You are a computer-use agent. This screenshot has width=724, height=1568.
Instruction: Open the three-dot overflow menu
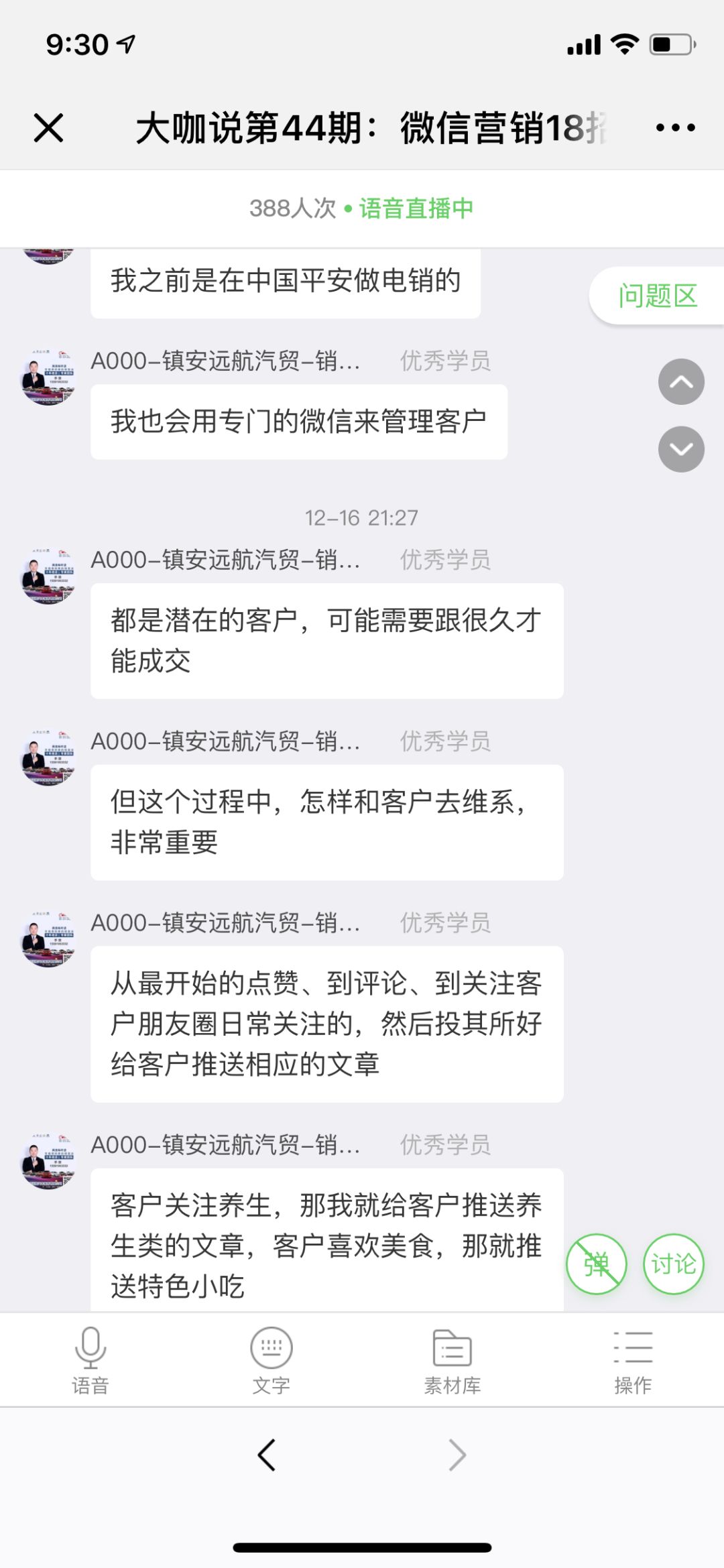675,127
